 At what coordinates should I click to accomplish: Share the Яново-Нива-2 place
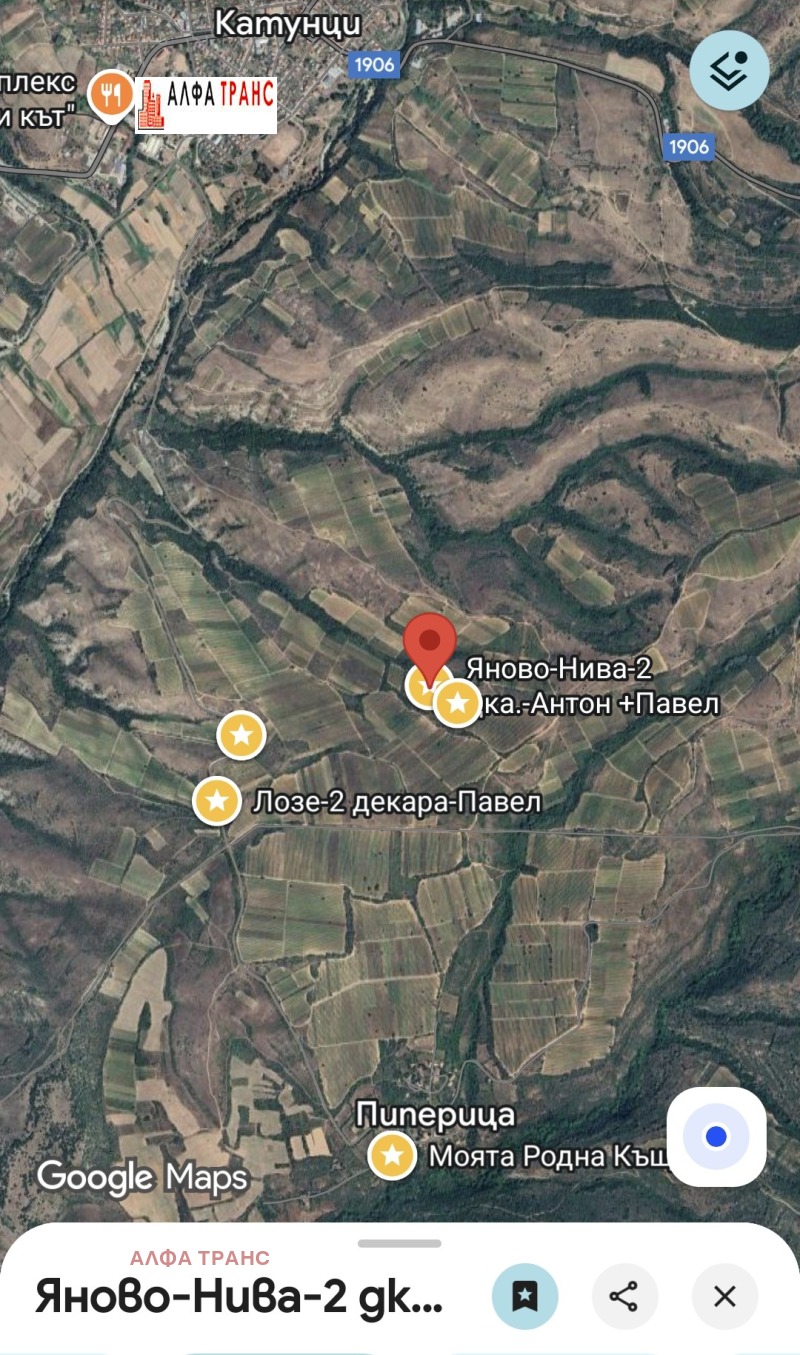coord(625,1297)
